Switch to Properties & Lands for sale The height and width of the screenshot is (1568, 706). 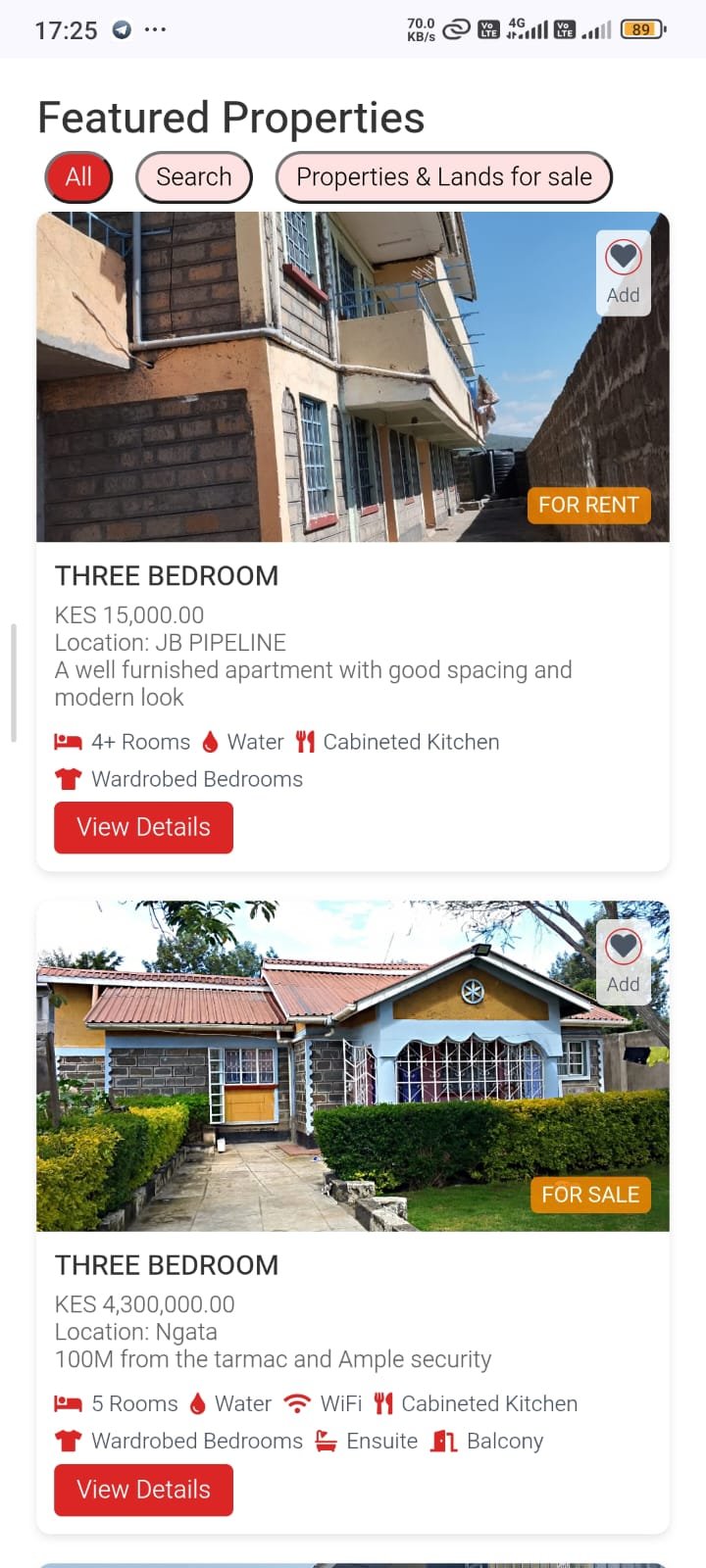pyautogui.click(x=443, y=177)
